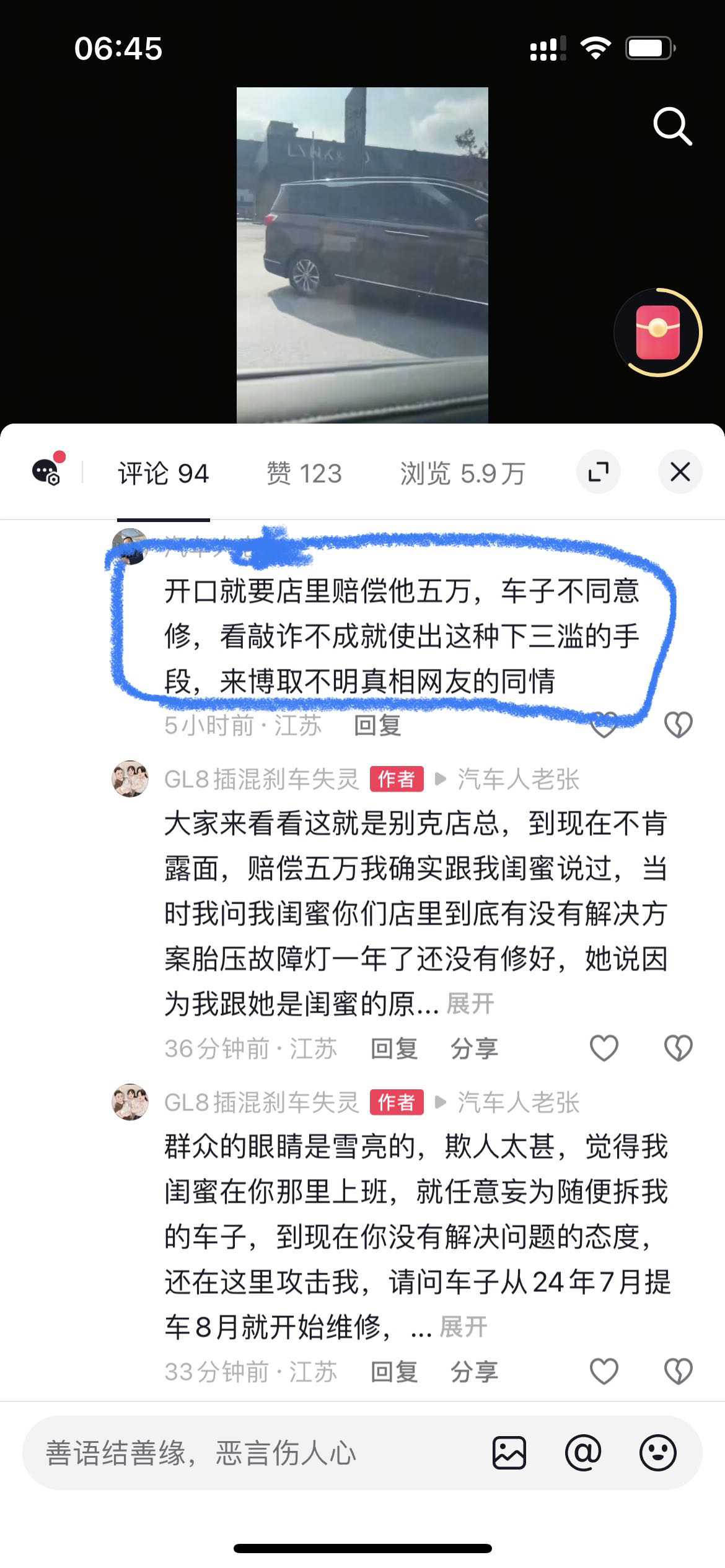Viewport: 725px width, 1568px height.
Task: Share the comment posted 33分钟前
Action: click(x=474, y=1372)
